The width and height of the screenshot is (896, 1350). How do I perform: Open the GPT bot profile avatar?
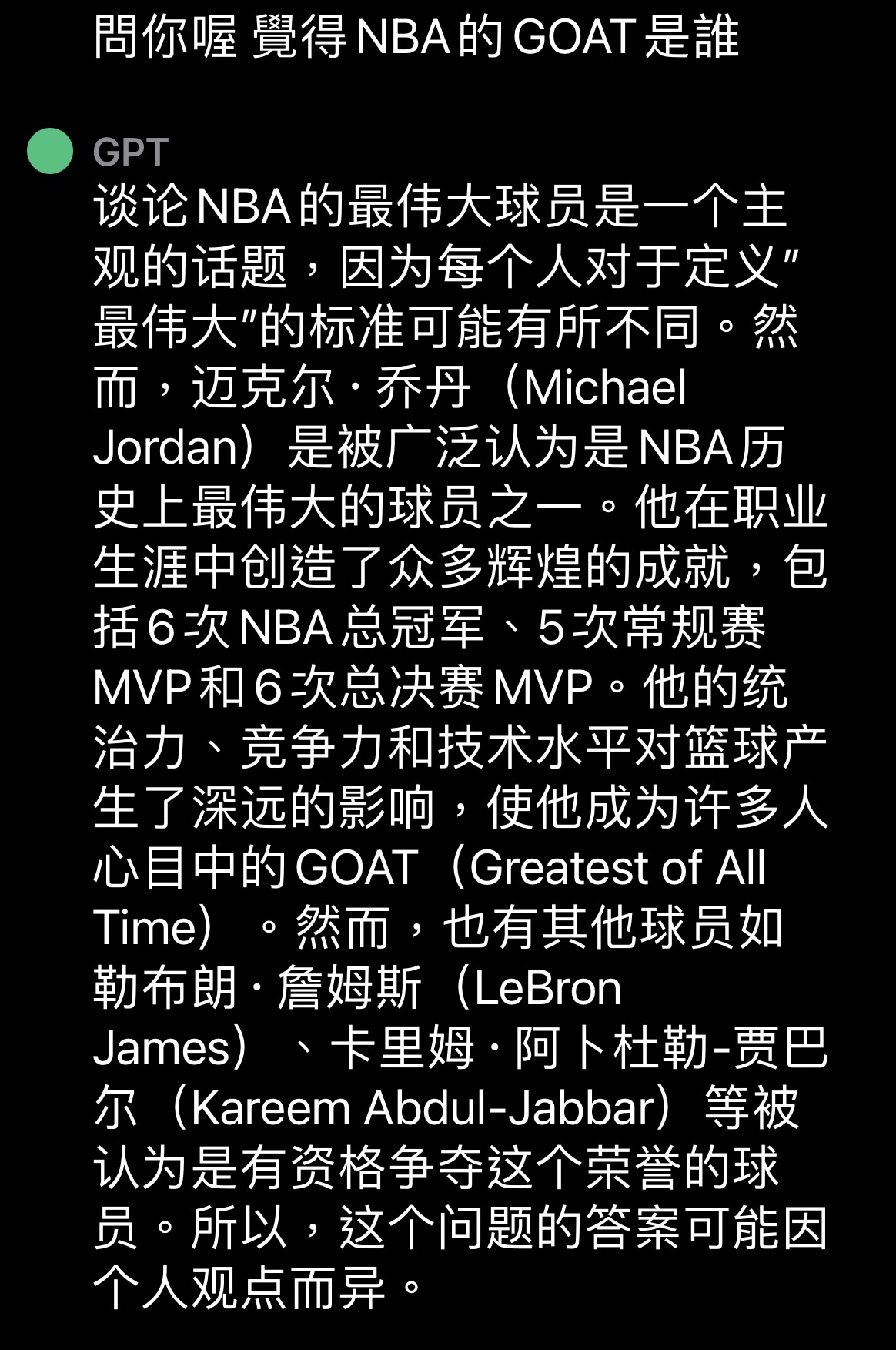[x=50, y=152]
